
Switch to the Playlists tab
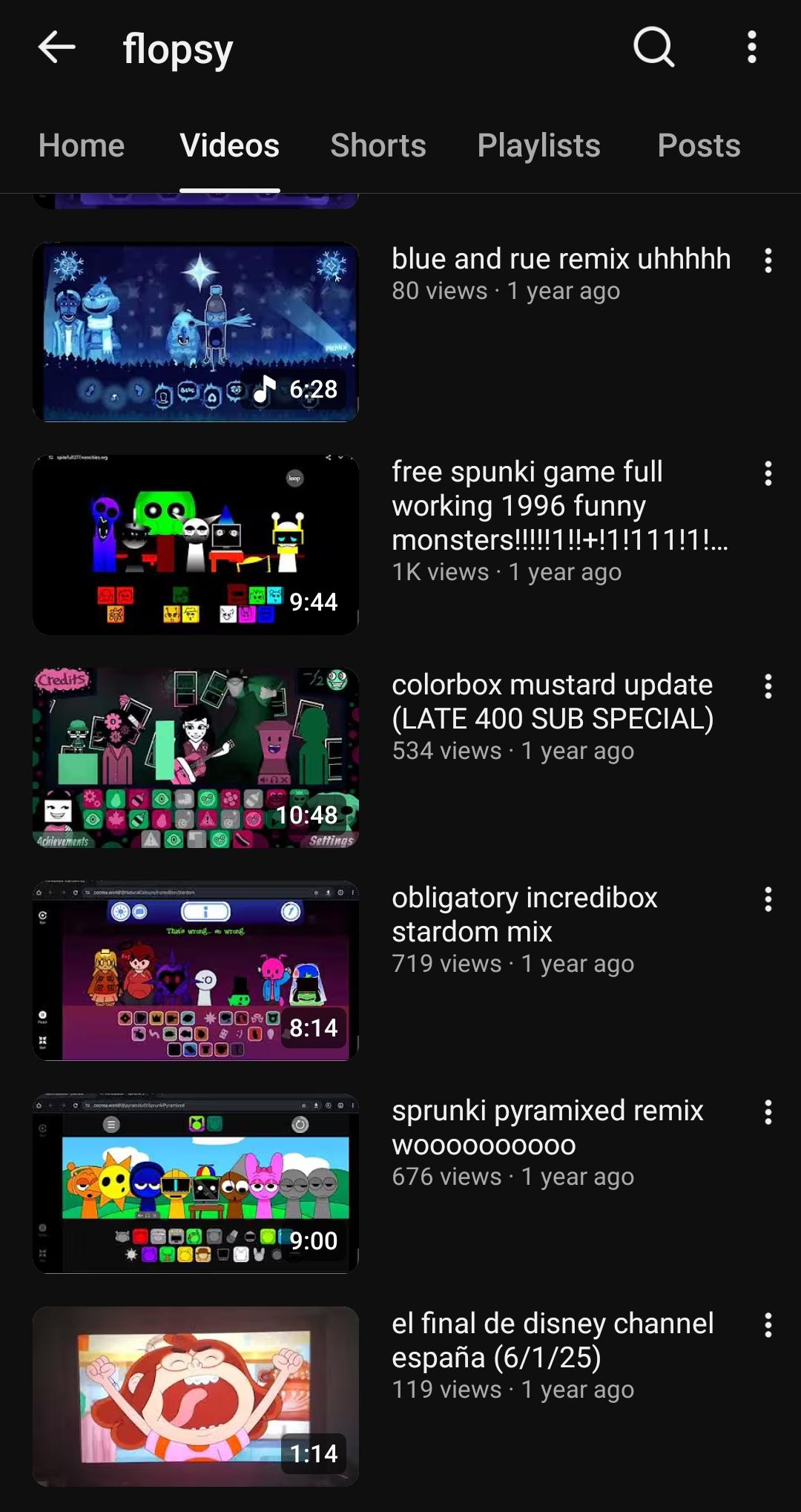pyautogui.click(x=538, y=145)
